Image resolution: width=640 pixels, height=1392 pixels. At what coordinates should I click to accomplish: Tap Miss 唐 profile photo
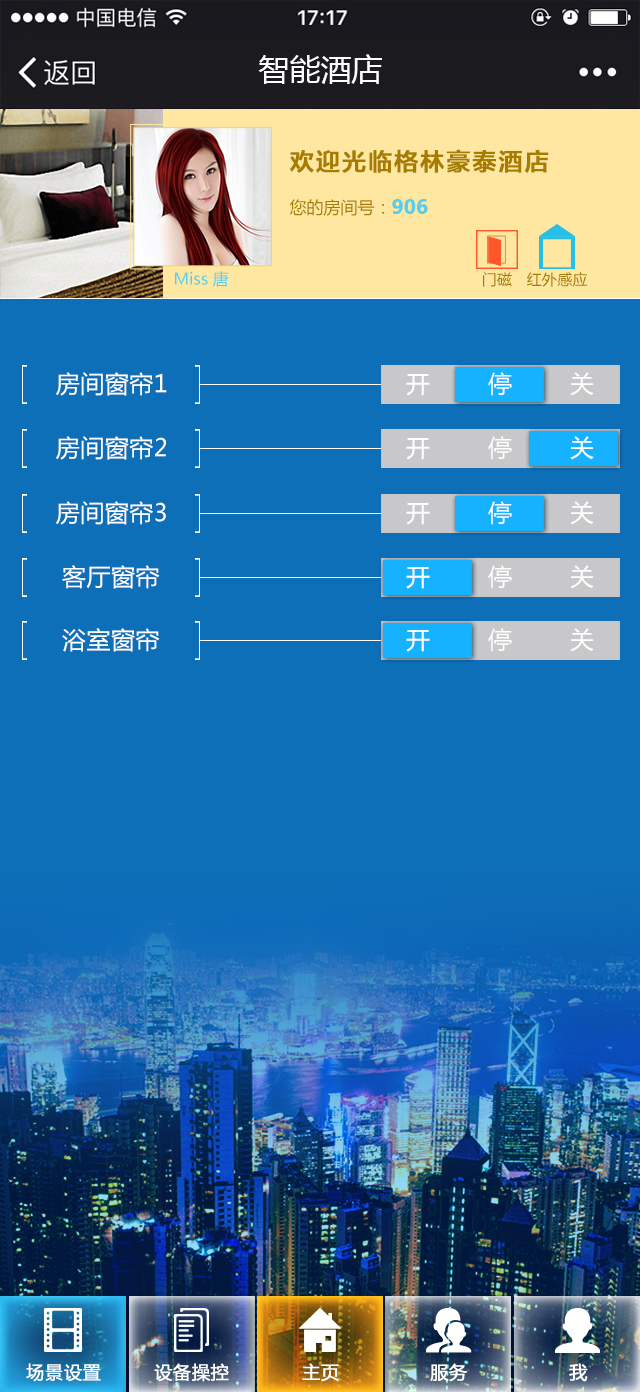tap(202, 197)
